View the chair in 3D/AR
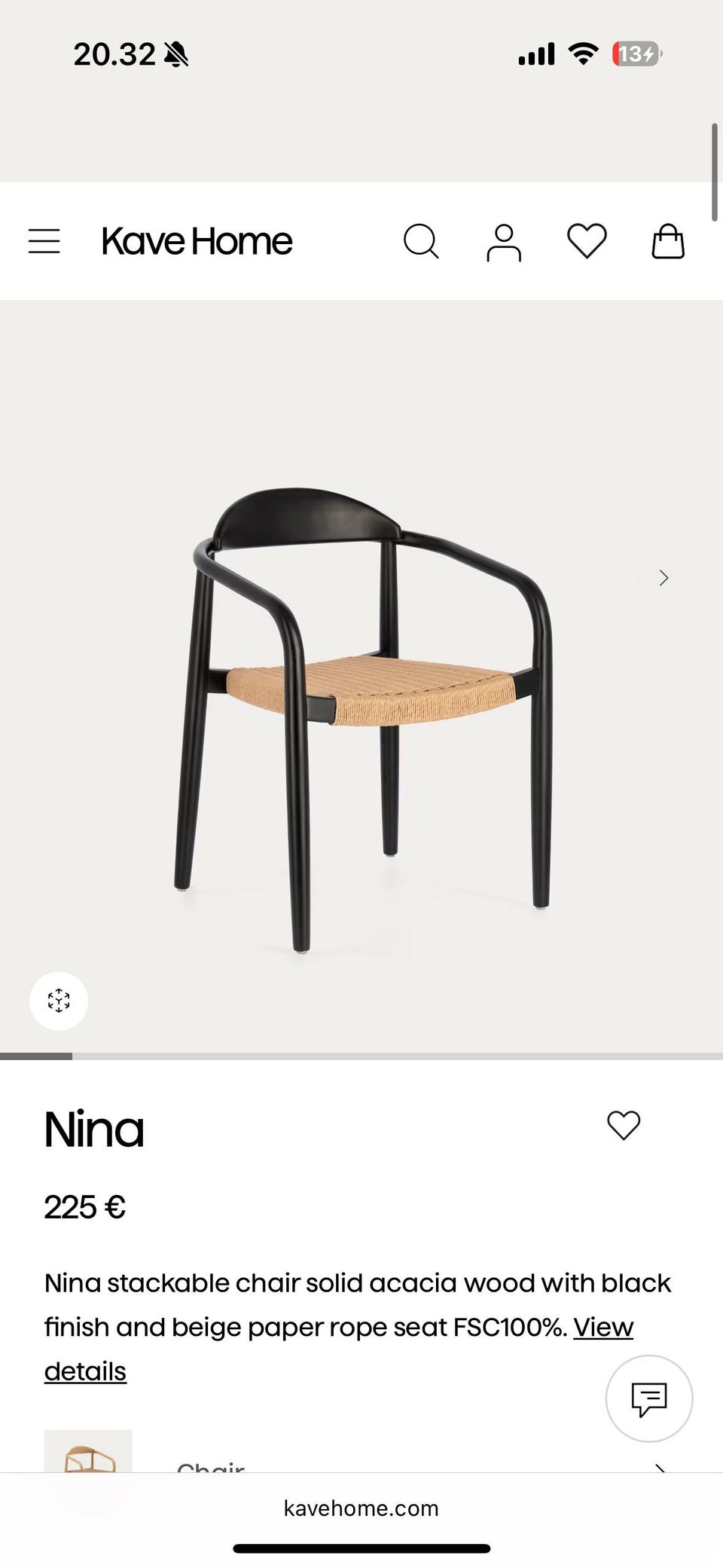Viewport: 723px width, 1568px height. coord(59,1001)
